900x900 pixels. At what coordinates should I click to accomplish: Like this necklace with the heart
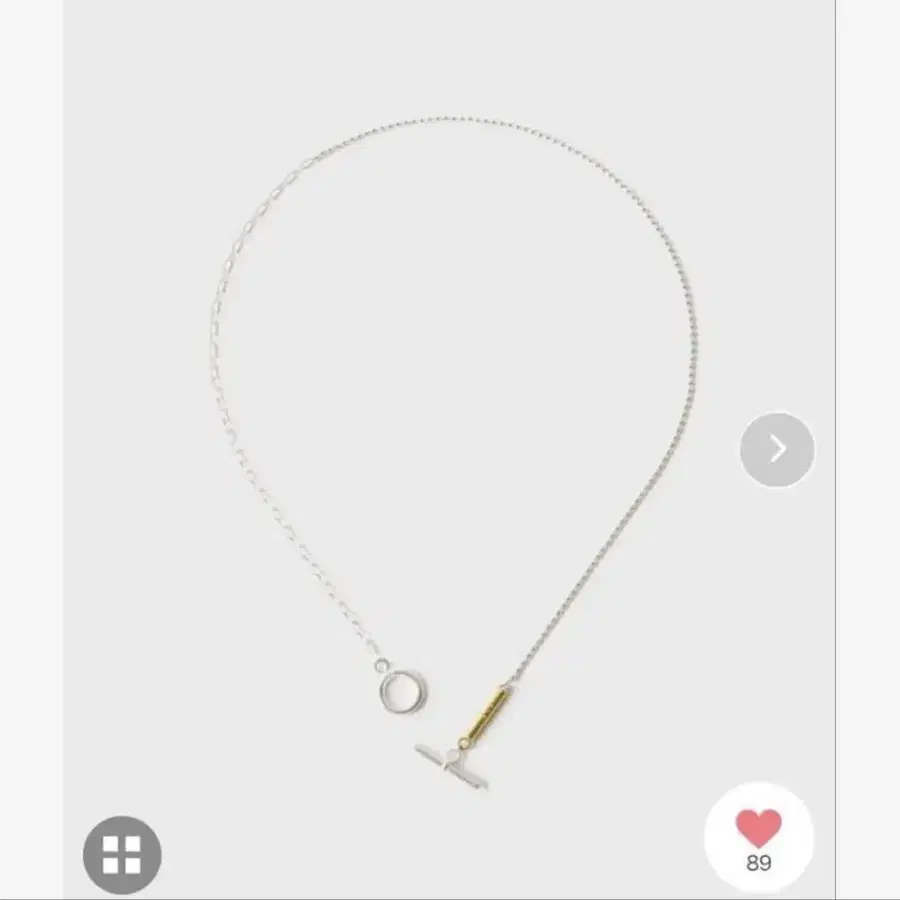pyautogui.click(x=758, y=830)
